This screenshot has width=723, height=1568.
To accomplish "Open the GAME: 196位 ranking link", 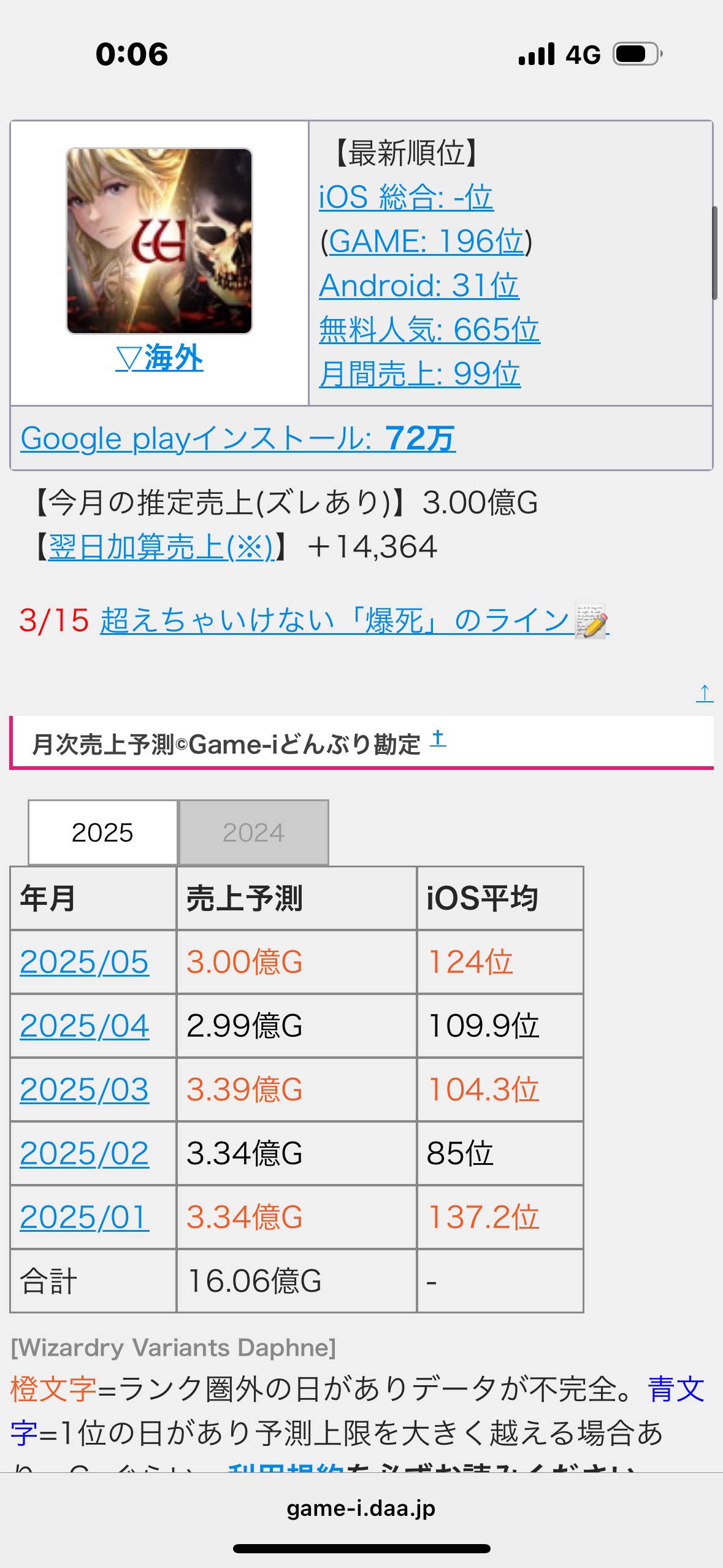I will coord(426,241).
